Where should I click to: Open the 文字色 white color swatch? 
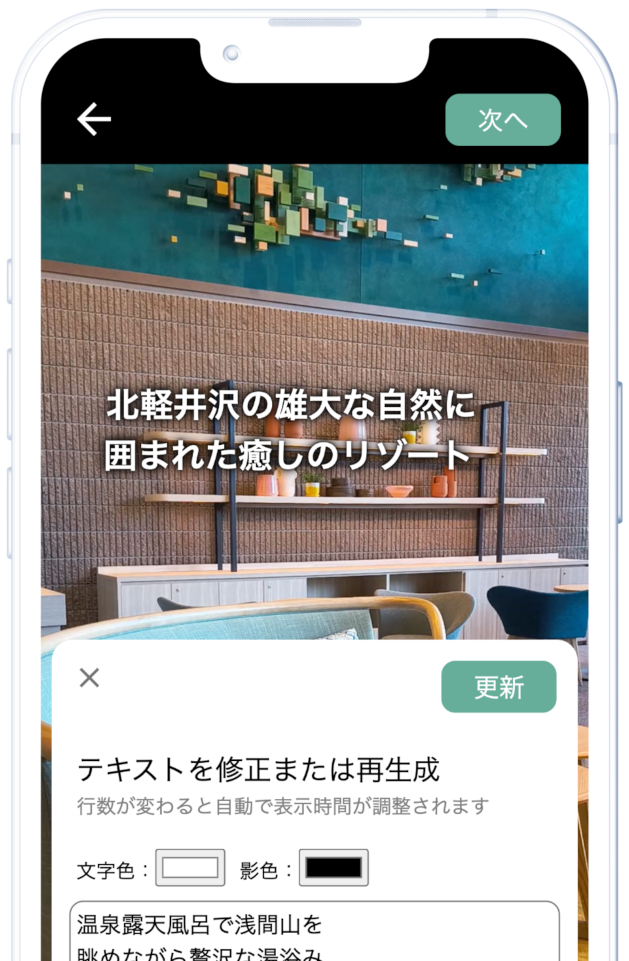click(190, 868)
